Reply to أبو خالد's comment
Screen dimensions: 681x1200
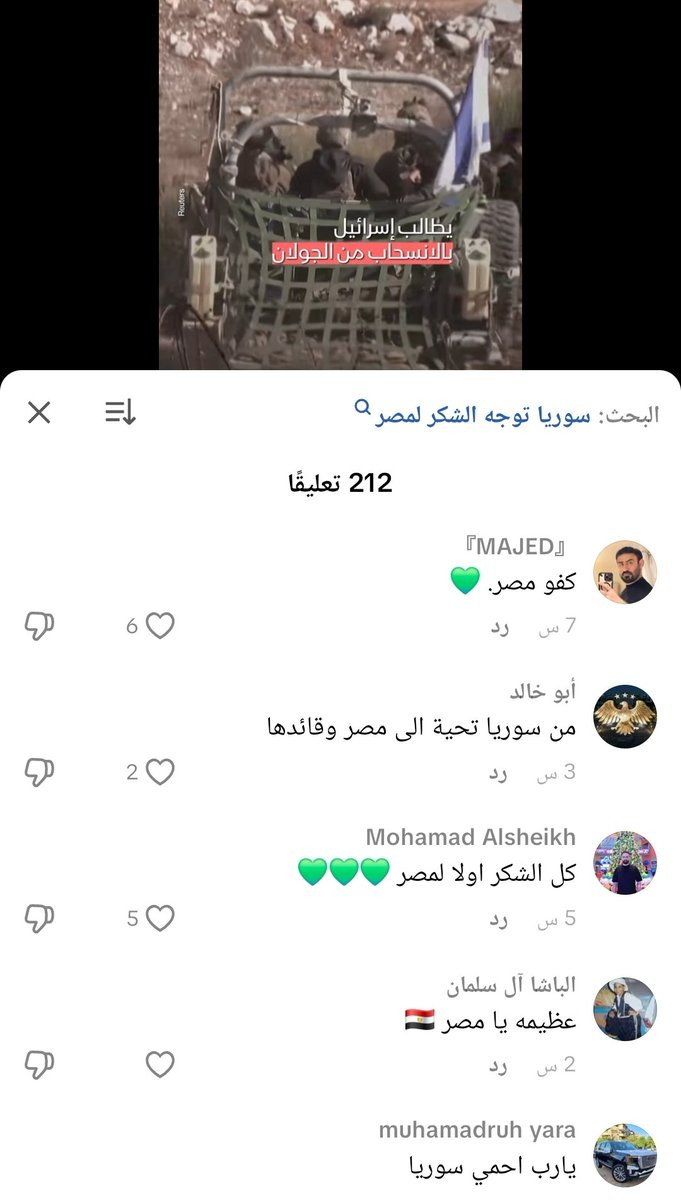499,773
